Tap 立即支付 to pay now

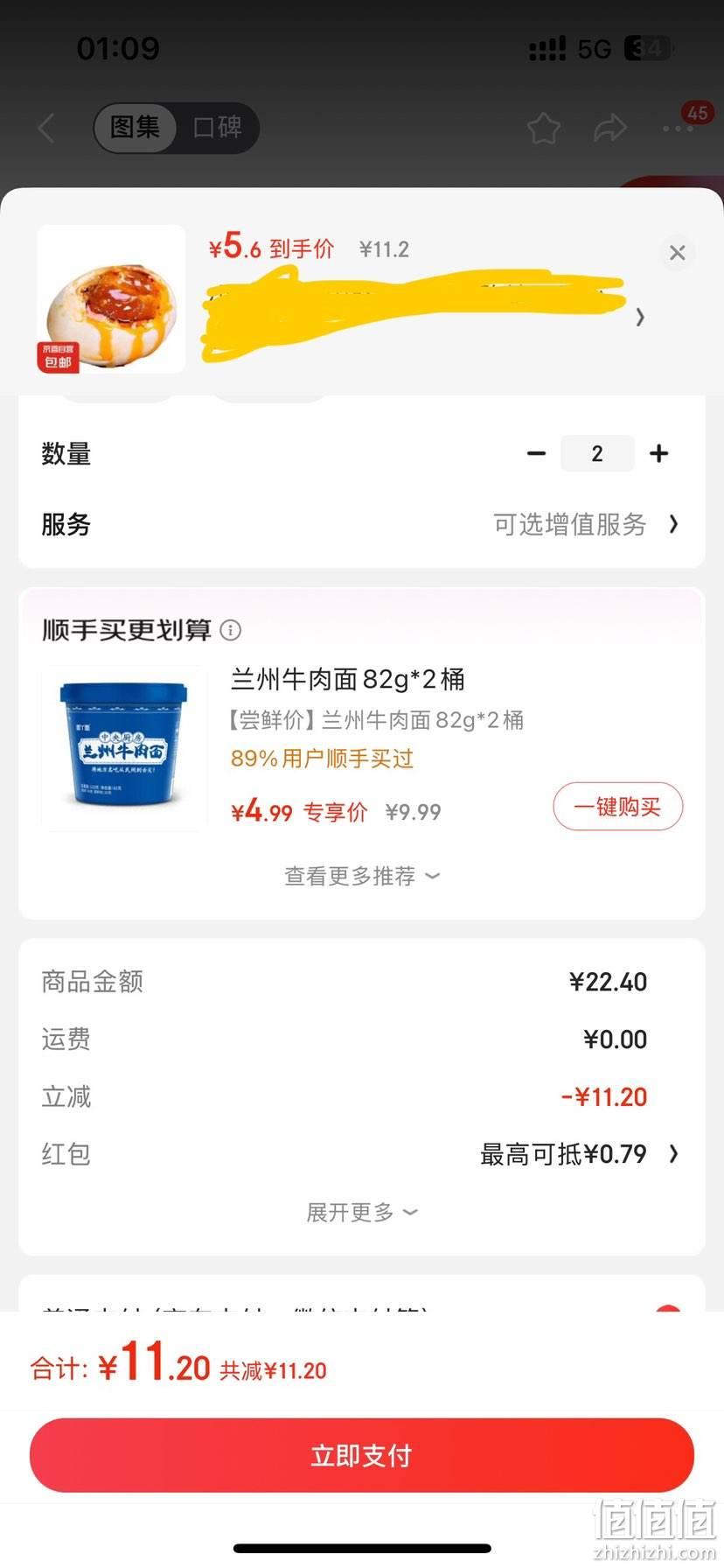coord(361,1455)
